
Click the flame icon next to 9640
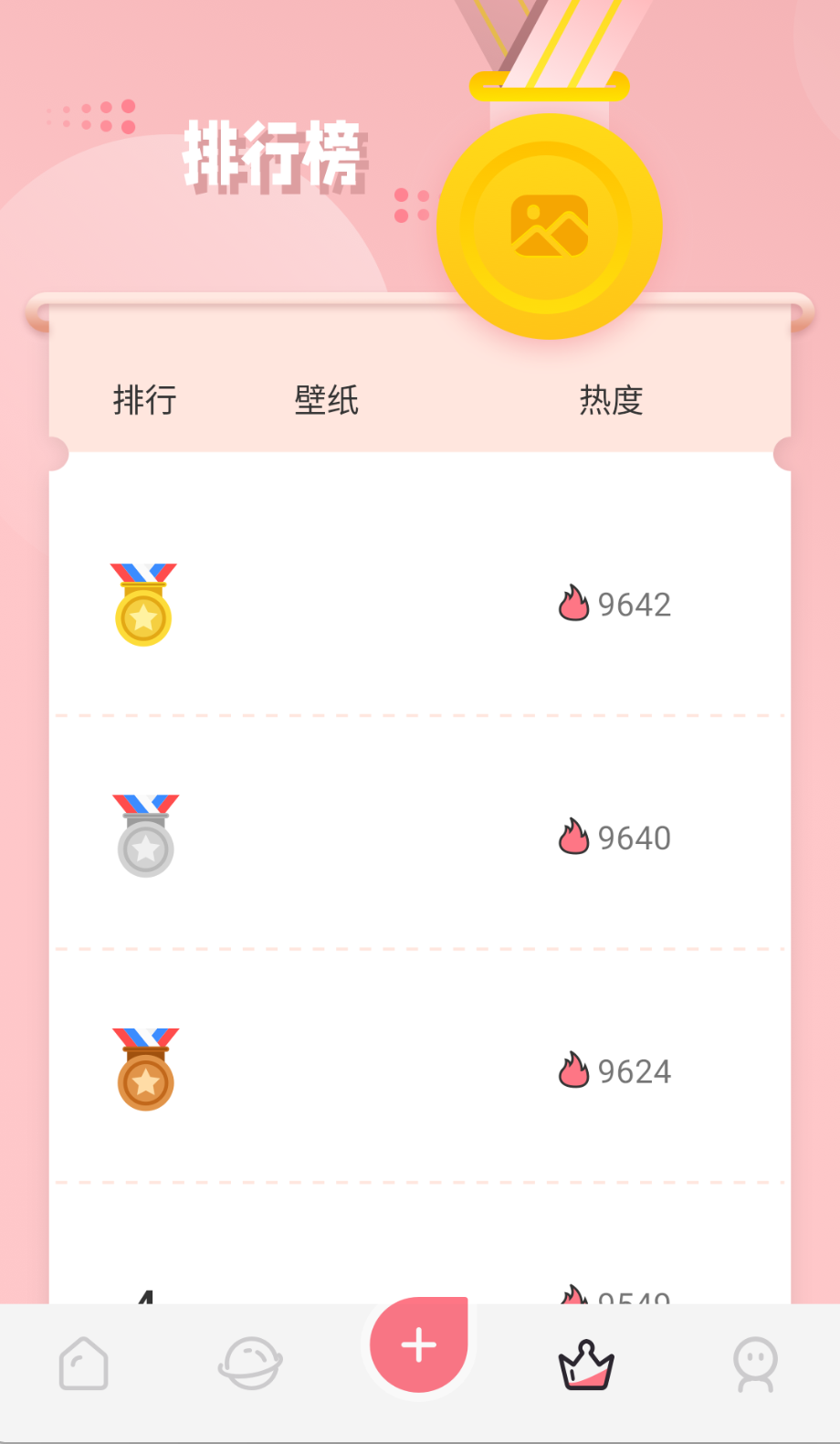tap(573, 838)
